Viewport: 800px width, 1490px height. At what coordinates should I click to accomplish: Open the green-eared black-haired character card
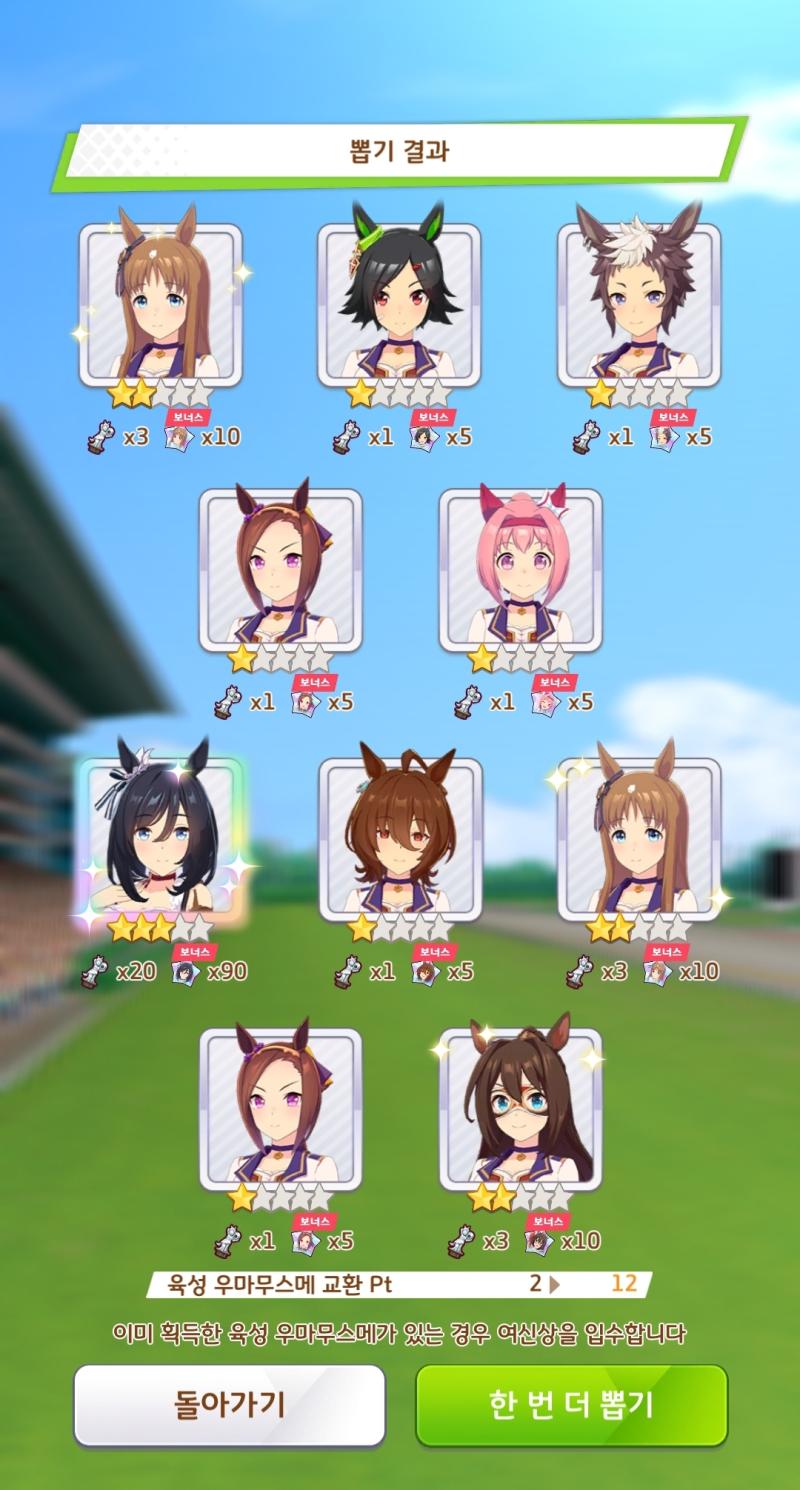coord(399,305)
